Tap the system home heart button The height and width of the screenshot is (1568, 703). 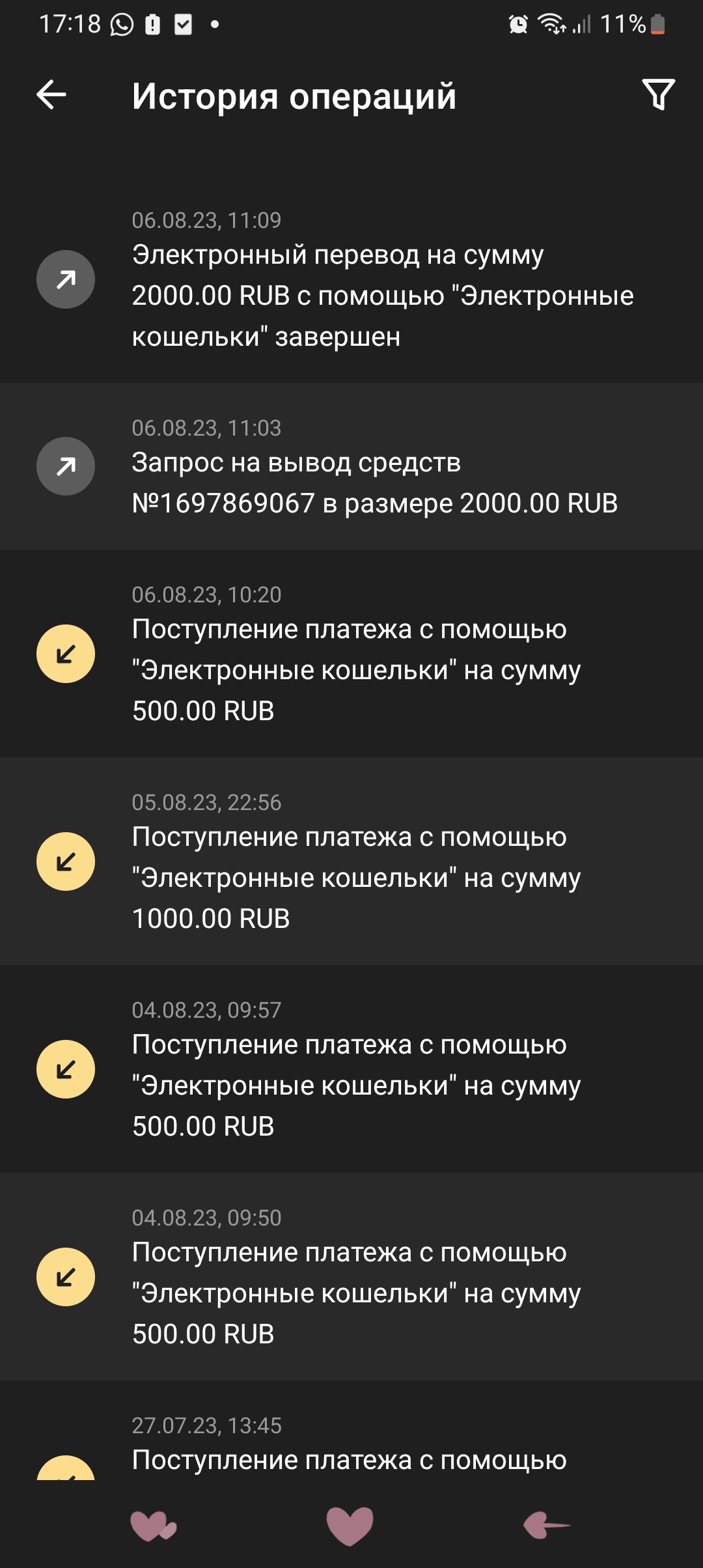pos(350,1525)
